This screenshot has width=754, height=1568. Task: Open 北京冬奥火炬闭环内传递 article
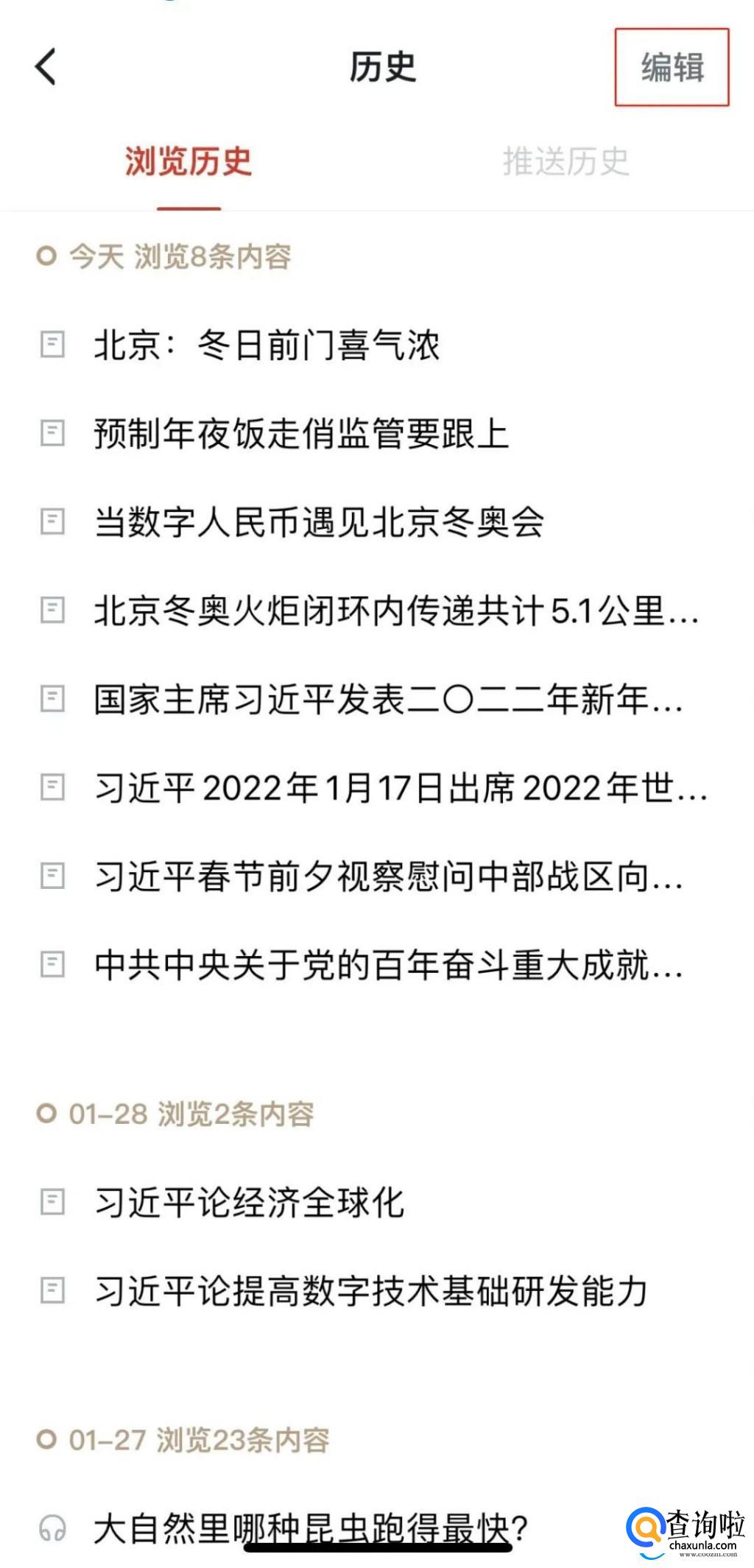pos(395,611)
